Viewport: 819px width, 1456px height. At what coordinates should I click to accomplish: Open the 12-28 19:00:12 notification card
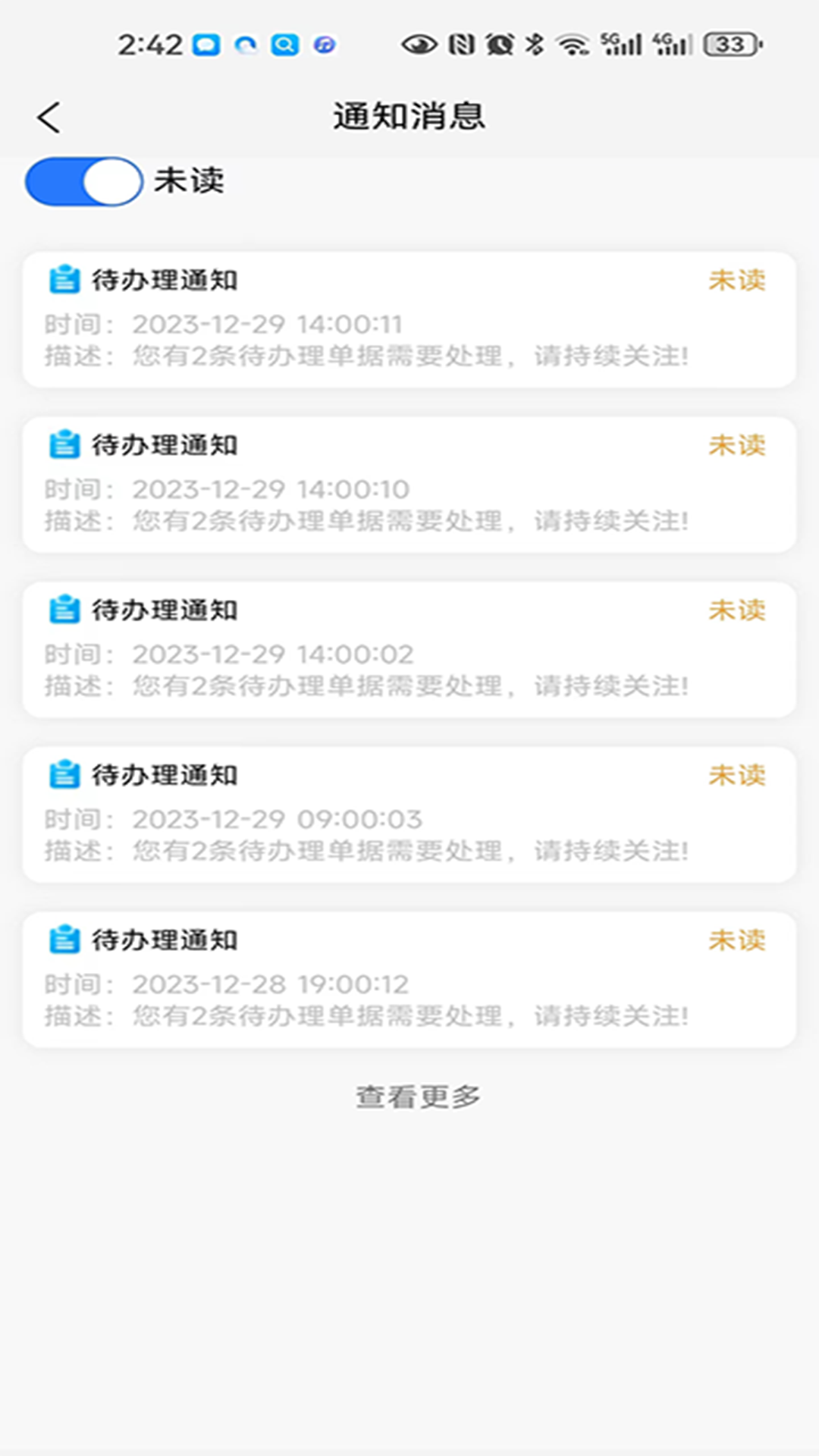pyautogui.click(x=409, y=978)
